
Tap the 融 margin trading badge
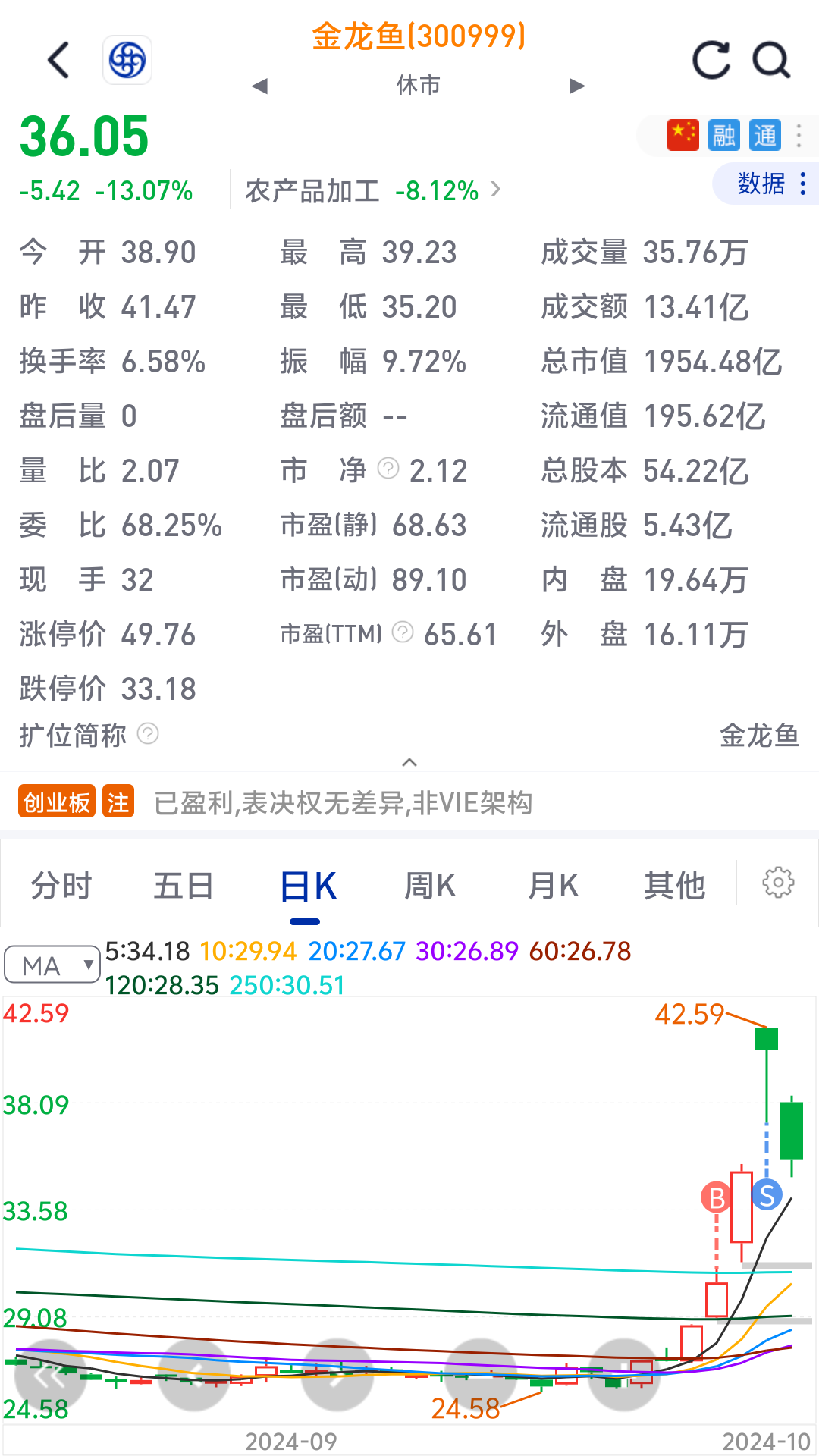point(723,136)
